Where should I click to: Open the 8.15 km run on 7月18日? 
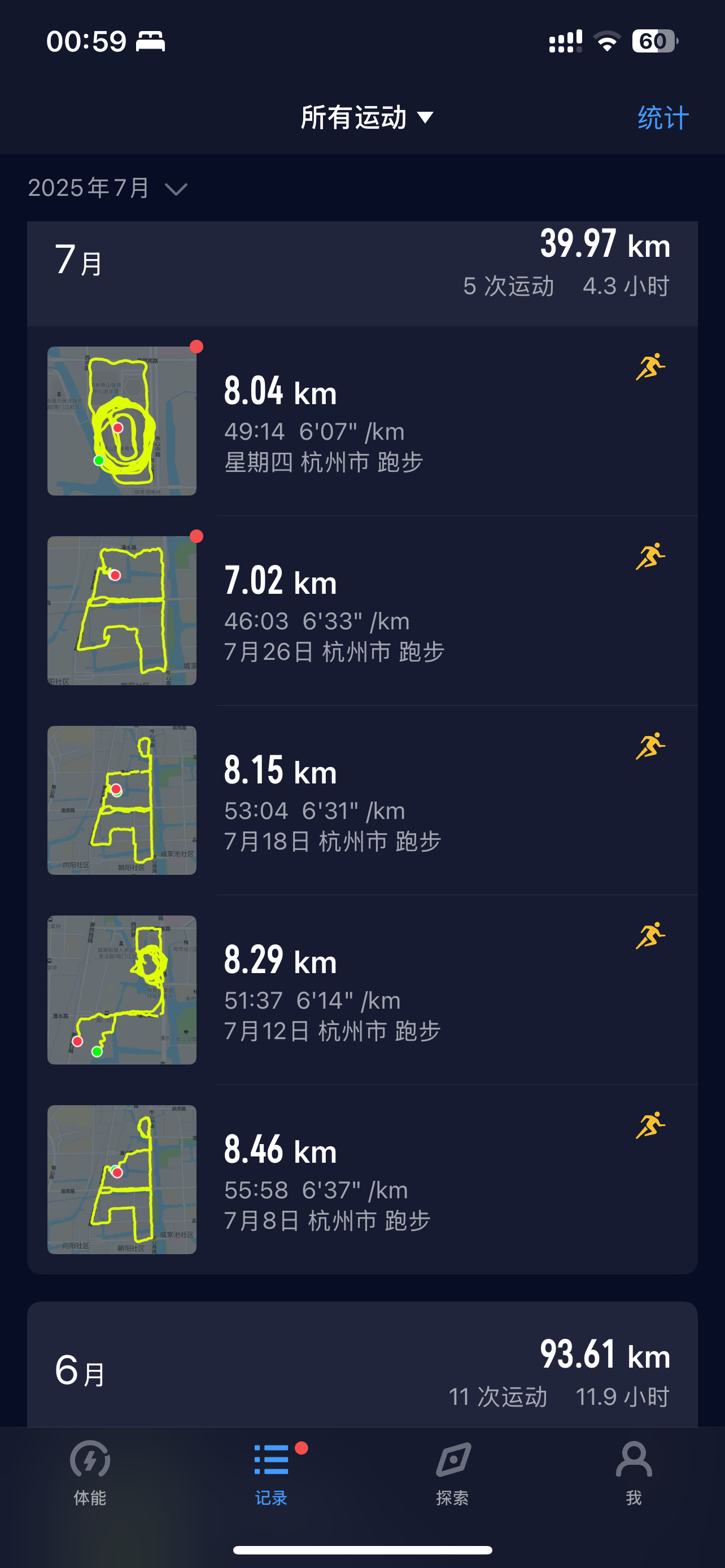click(362, 800)
